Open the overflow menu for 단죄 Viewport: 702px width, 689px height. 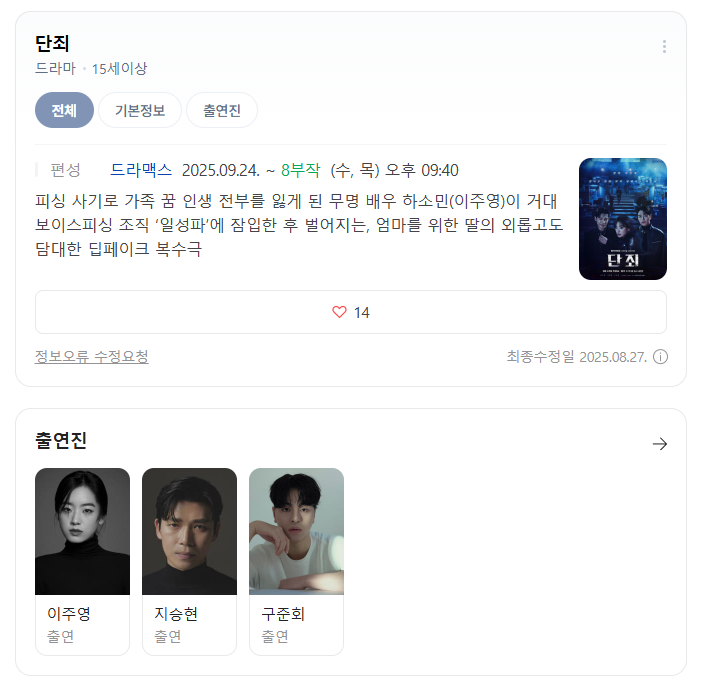[x=664, y=47]
